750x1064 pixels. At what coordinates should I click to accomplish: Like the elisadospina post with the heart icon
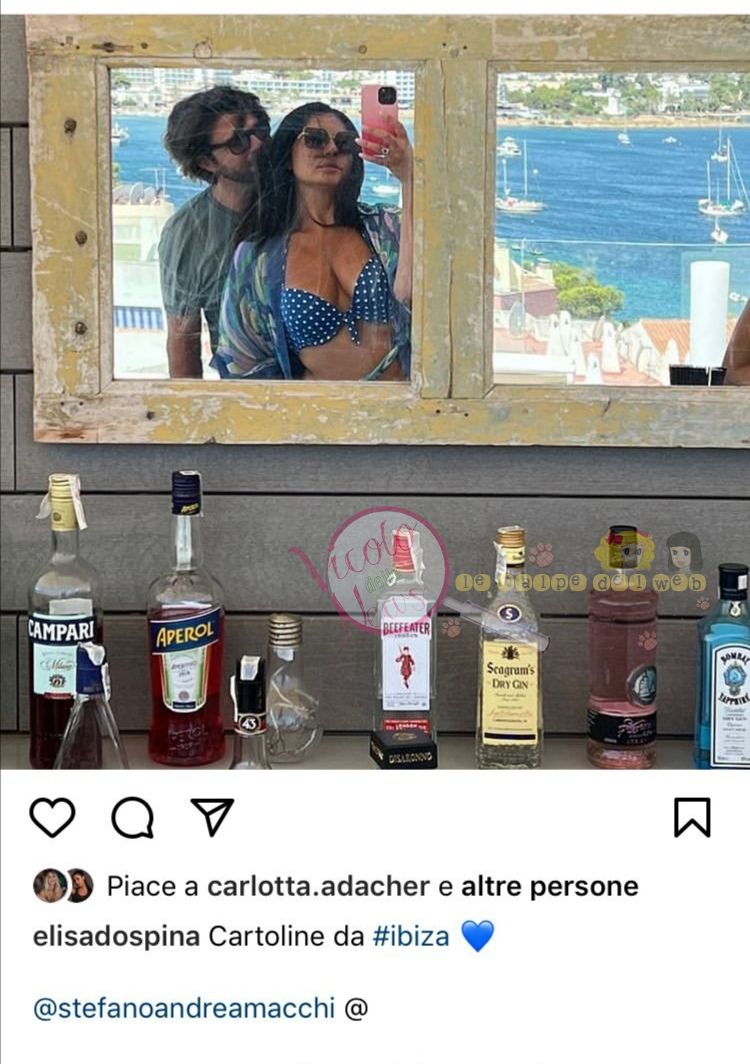pos(52,817)
